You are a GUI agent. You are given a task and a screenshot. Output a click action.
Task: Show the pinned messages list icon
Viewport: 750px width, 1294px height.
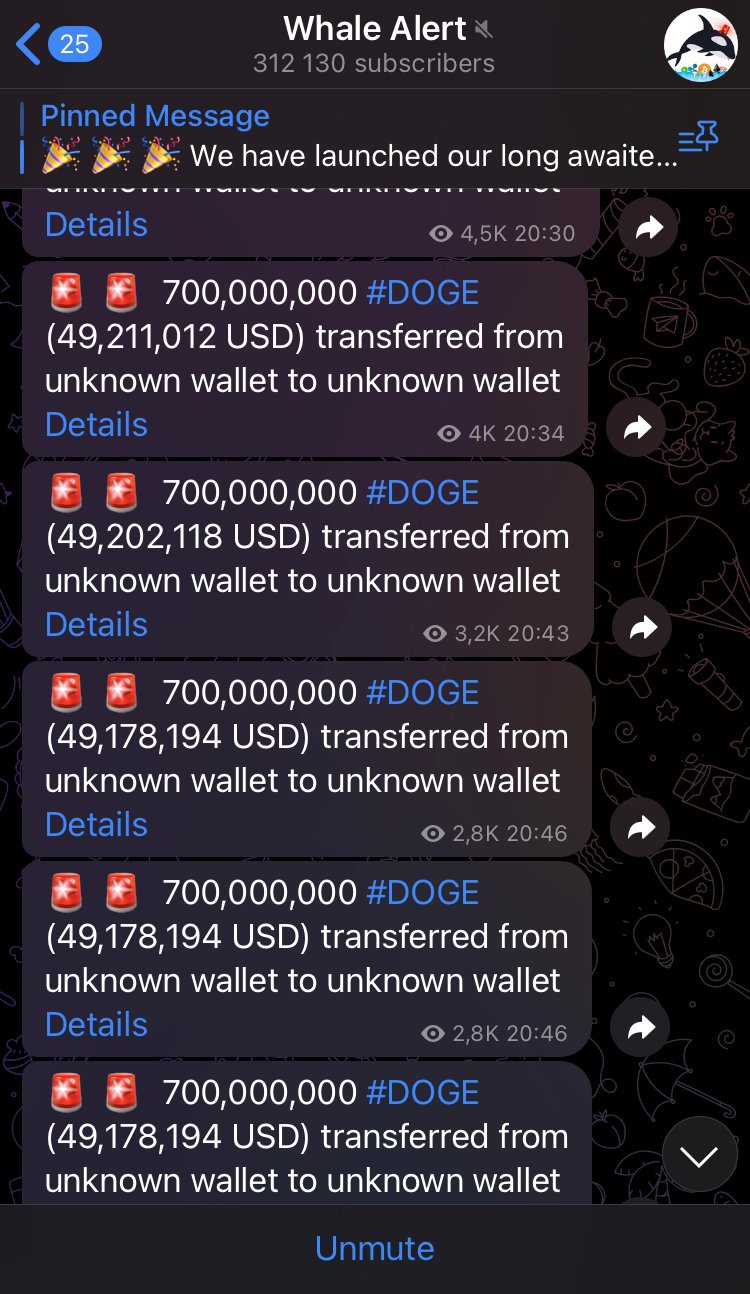point(698,137)
